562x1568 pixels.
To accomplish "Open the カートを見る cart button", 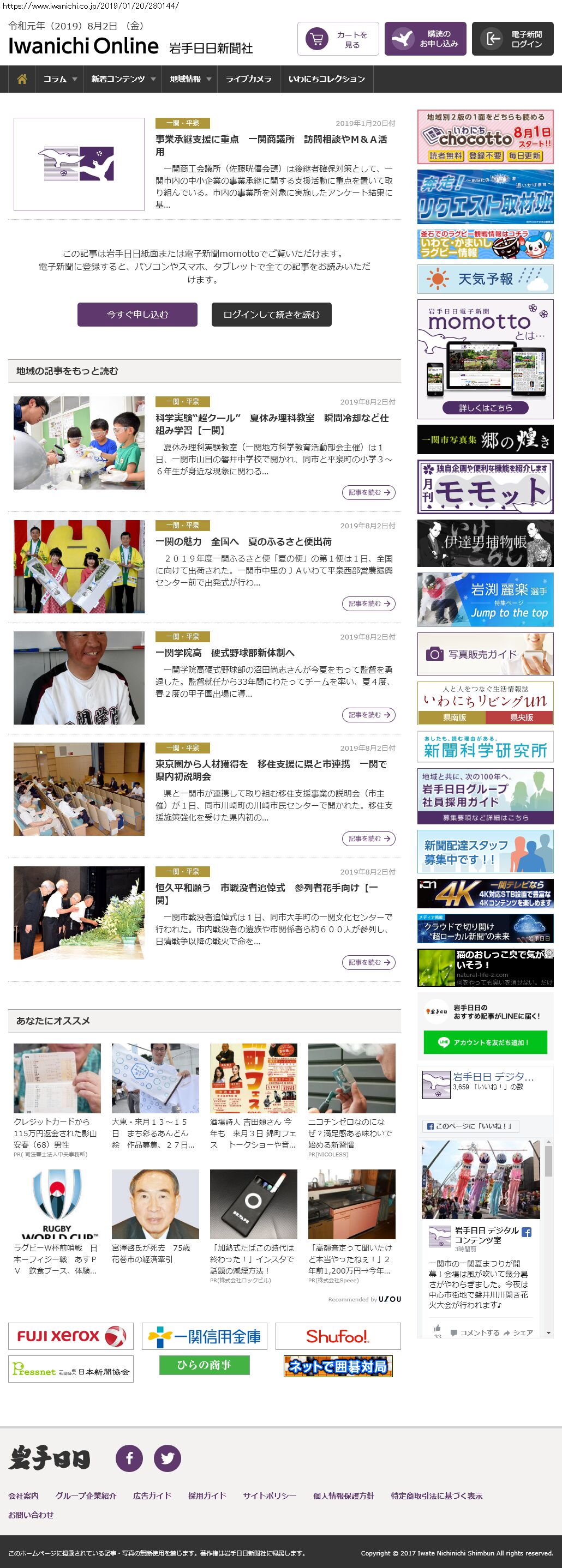I will (338, 39).
